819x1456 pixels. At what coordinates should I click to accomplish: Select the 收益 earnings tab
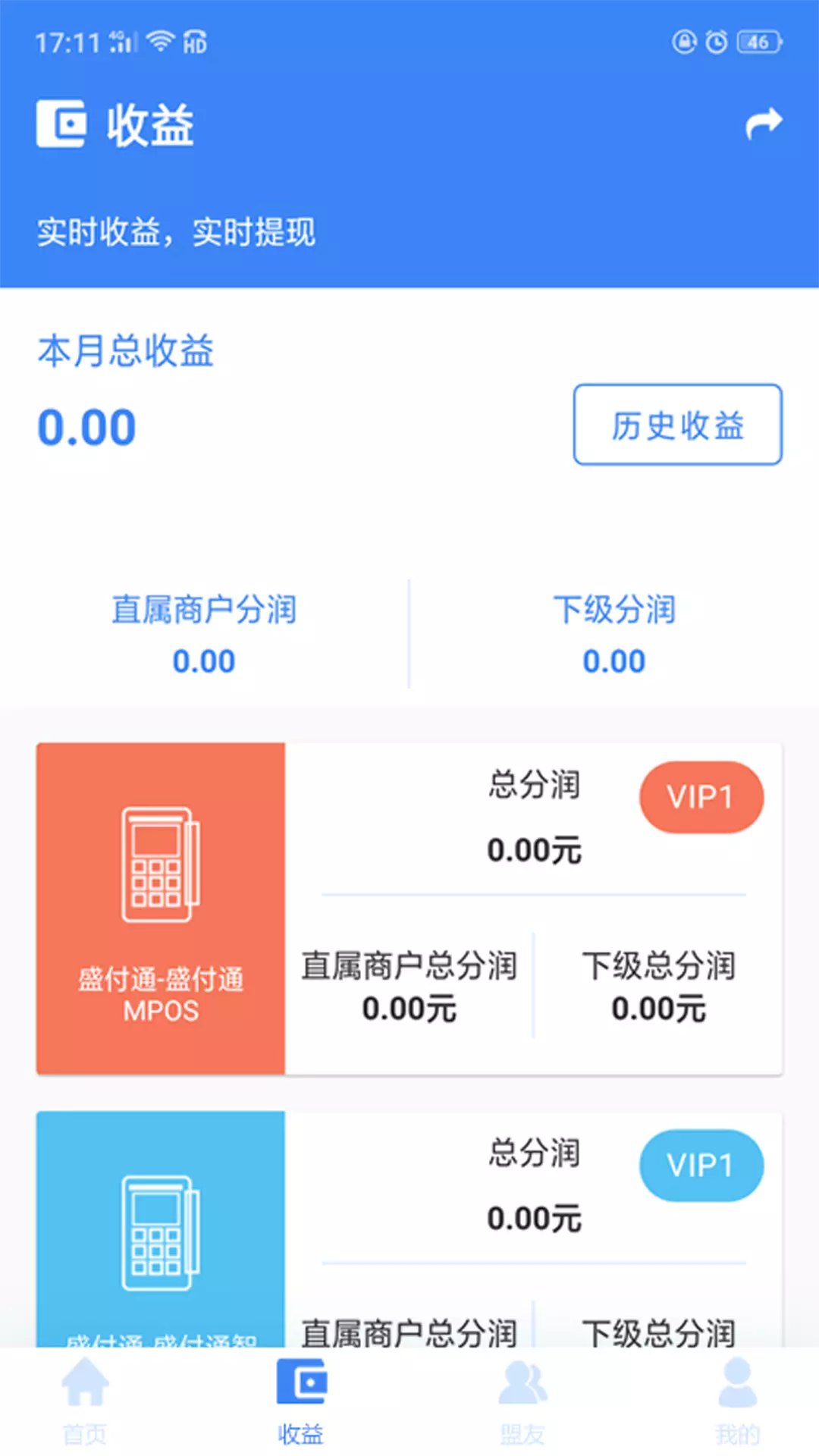pyautogui.click(x=301, y=1401)
